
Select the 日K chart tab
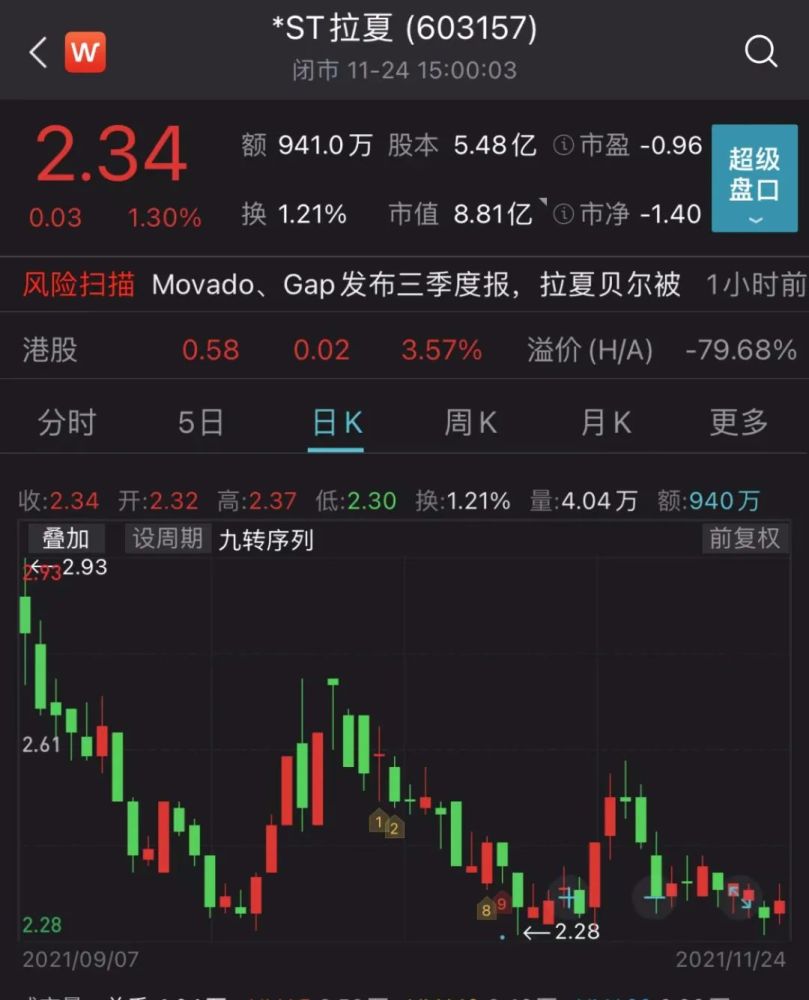pyautogui.click(x=336, y=423)
